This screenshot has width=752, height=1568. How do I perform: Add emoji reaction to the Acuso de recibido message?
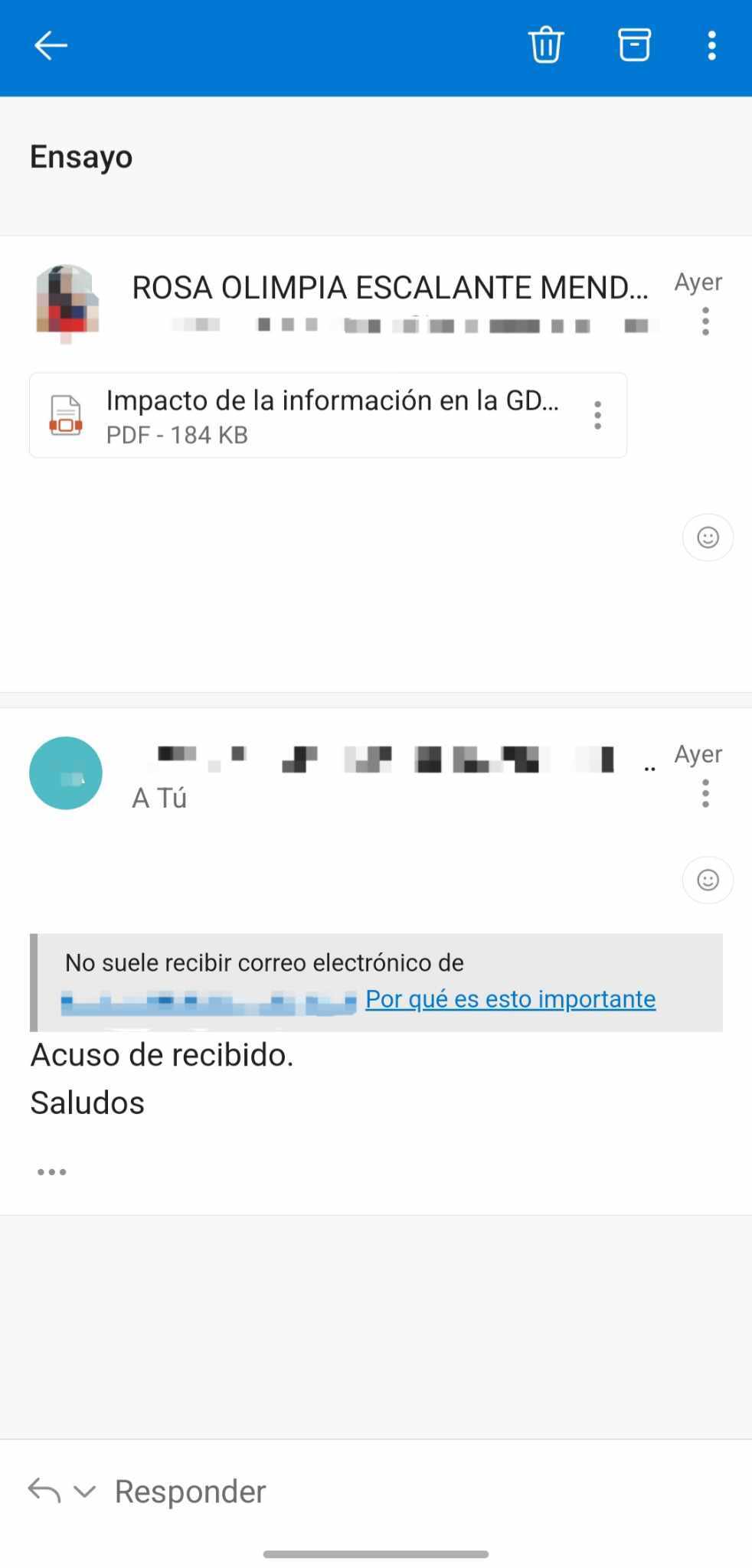708,880
